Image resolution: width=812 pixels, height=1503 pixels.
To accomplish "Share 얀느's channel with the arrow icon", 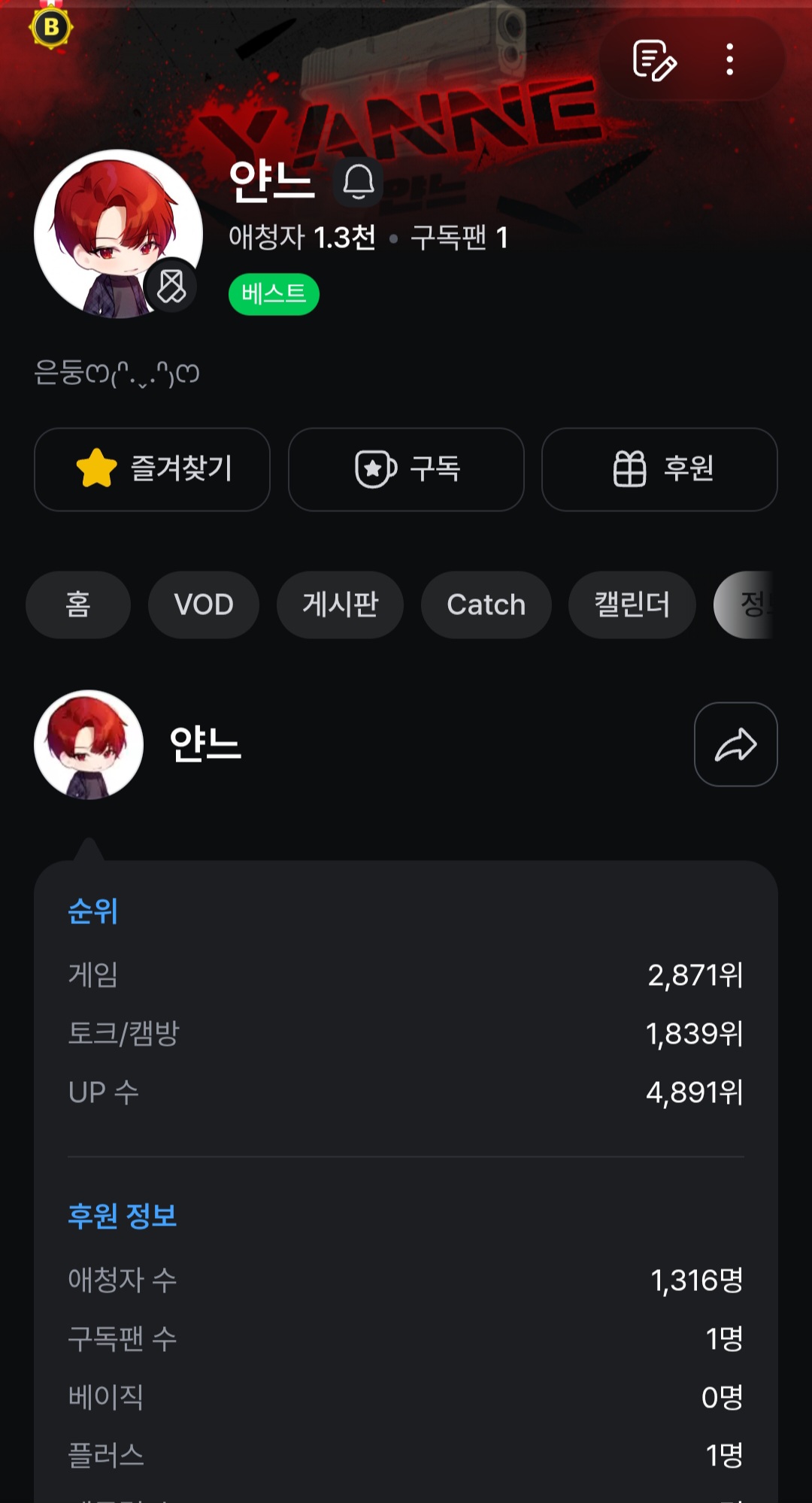I will 735,744.
